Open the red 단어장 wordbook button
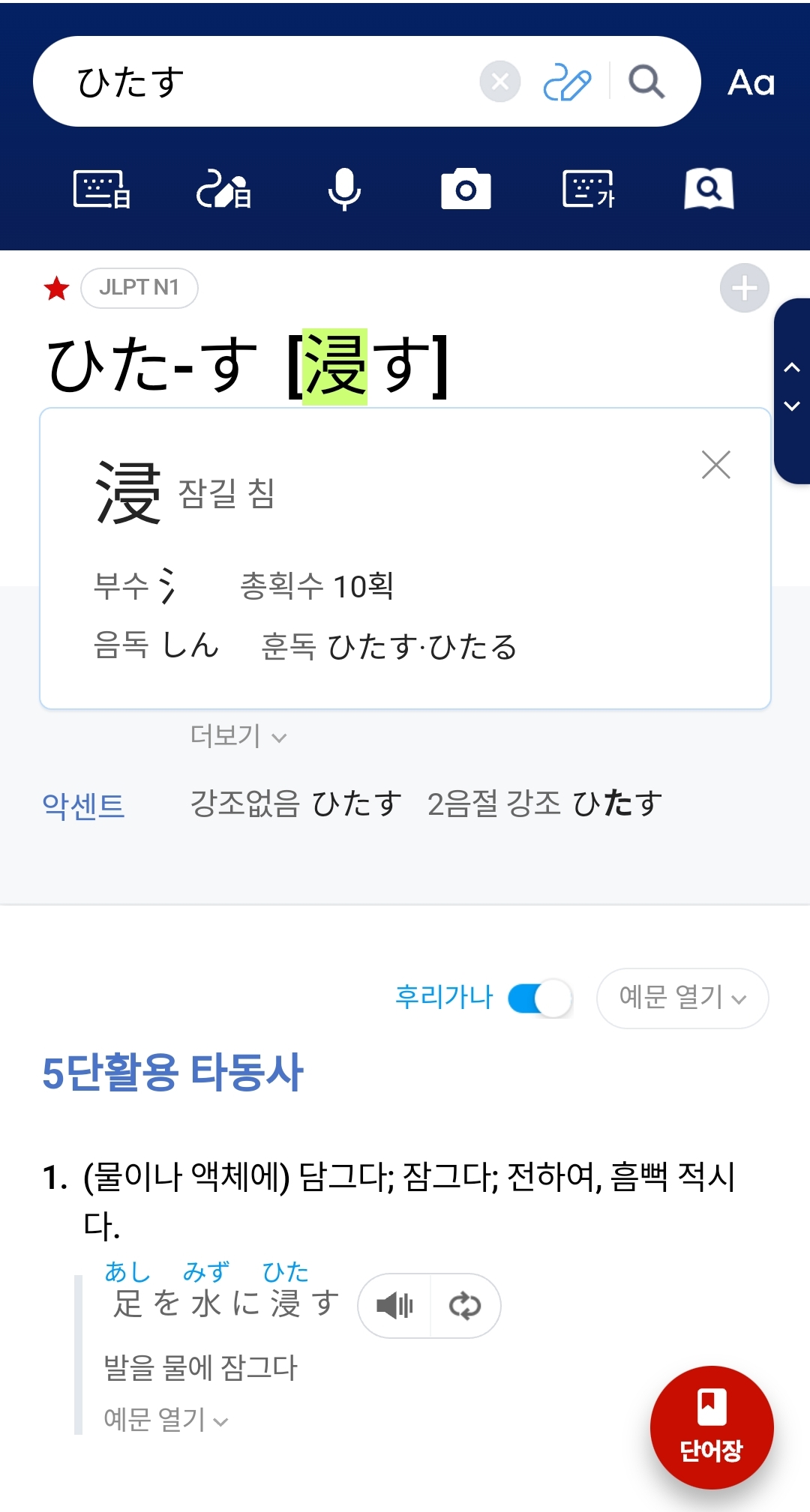This screenshot has height=1512, width=810. tap(711, 1427)
